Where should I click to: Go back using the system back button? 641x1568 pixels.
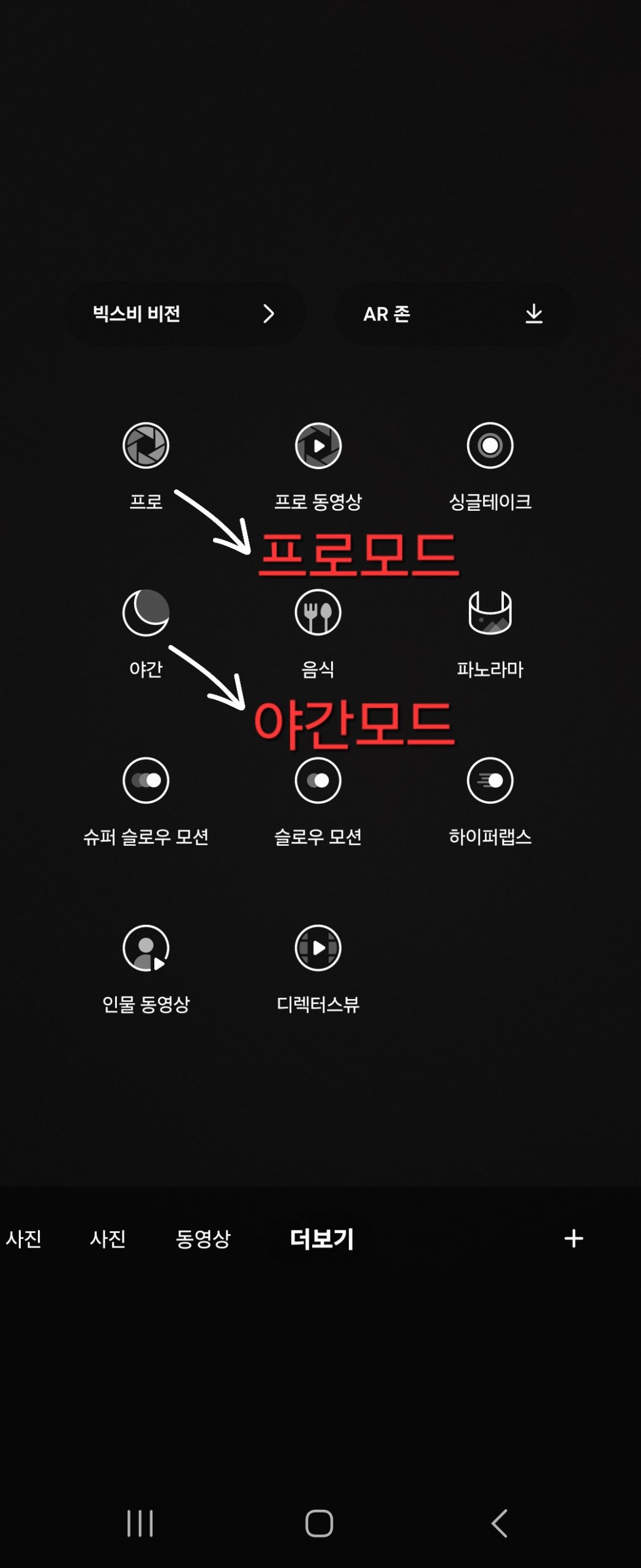[500, 1523]
